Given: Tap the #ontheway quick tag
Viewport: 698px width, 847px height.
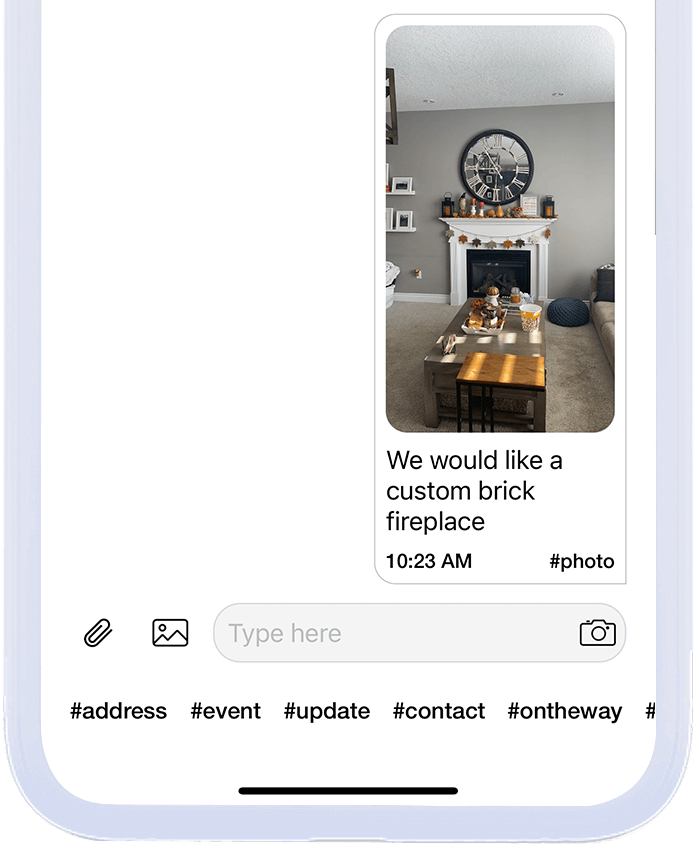Looking at the screenshot, I should point(564,711).
